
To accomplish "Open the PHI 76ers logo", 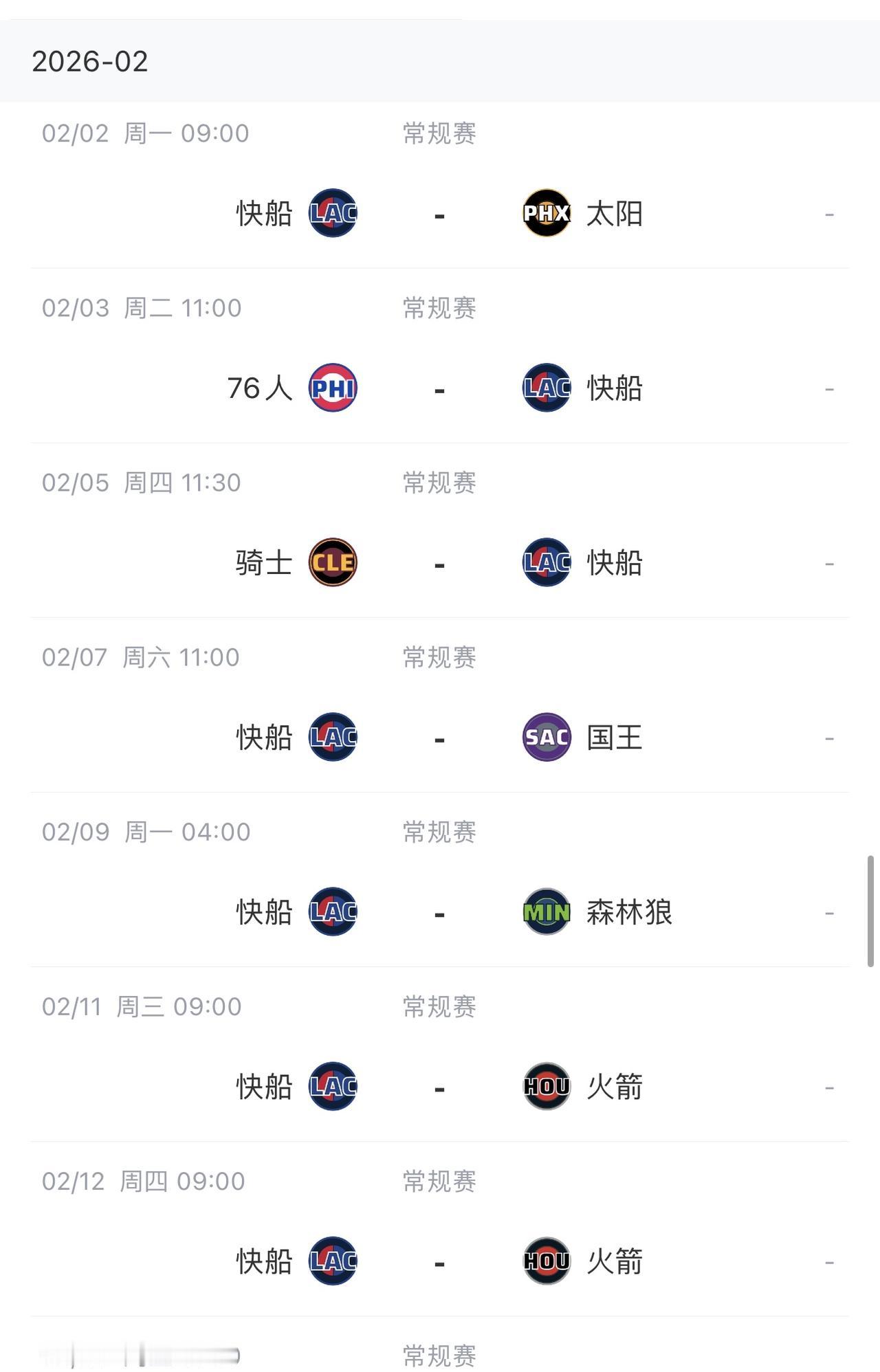I will click(x=333, y=387).
